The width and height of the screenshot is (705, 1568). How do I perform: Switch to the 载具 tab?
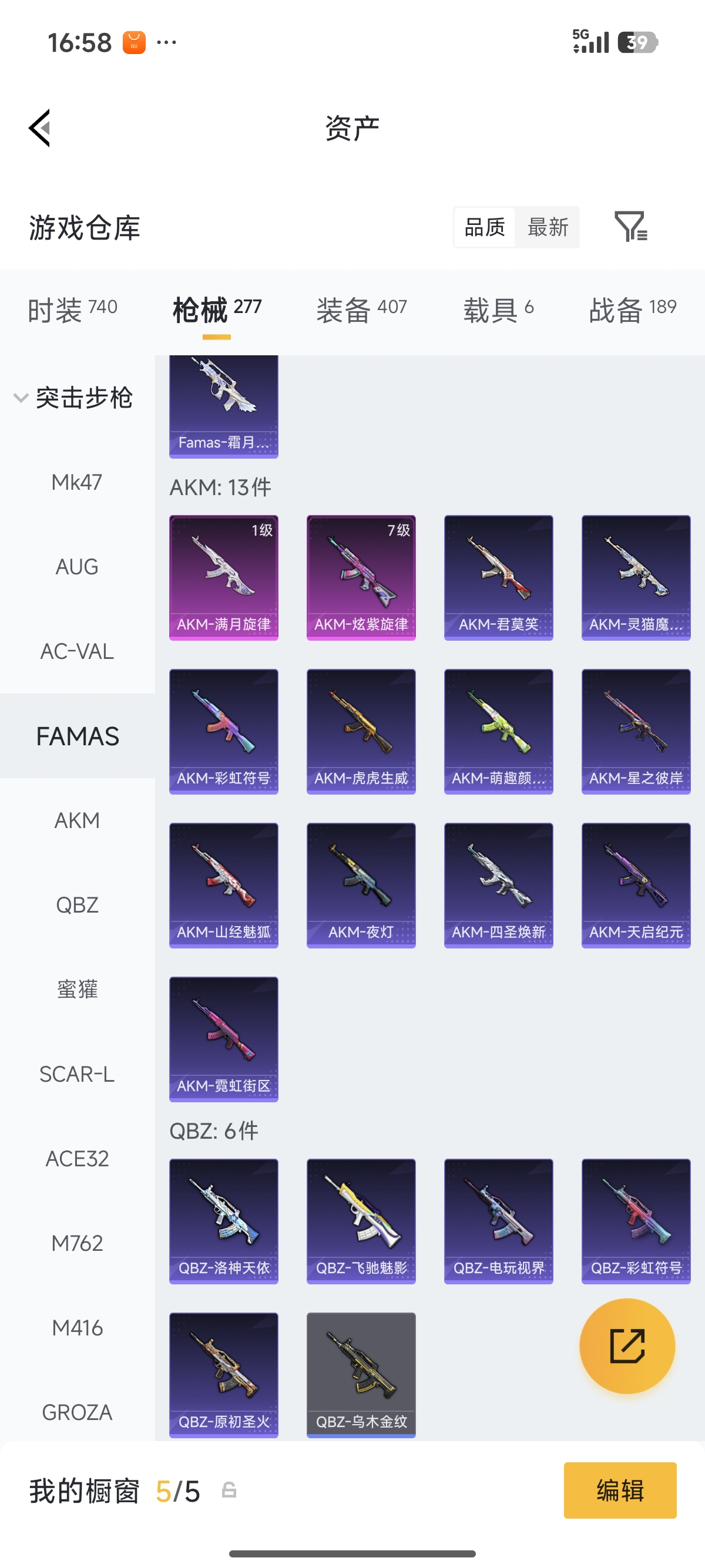pyautogui.click(x=499, y=309)
